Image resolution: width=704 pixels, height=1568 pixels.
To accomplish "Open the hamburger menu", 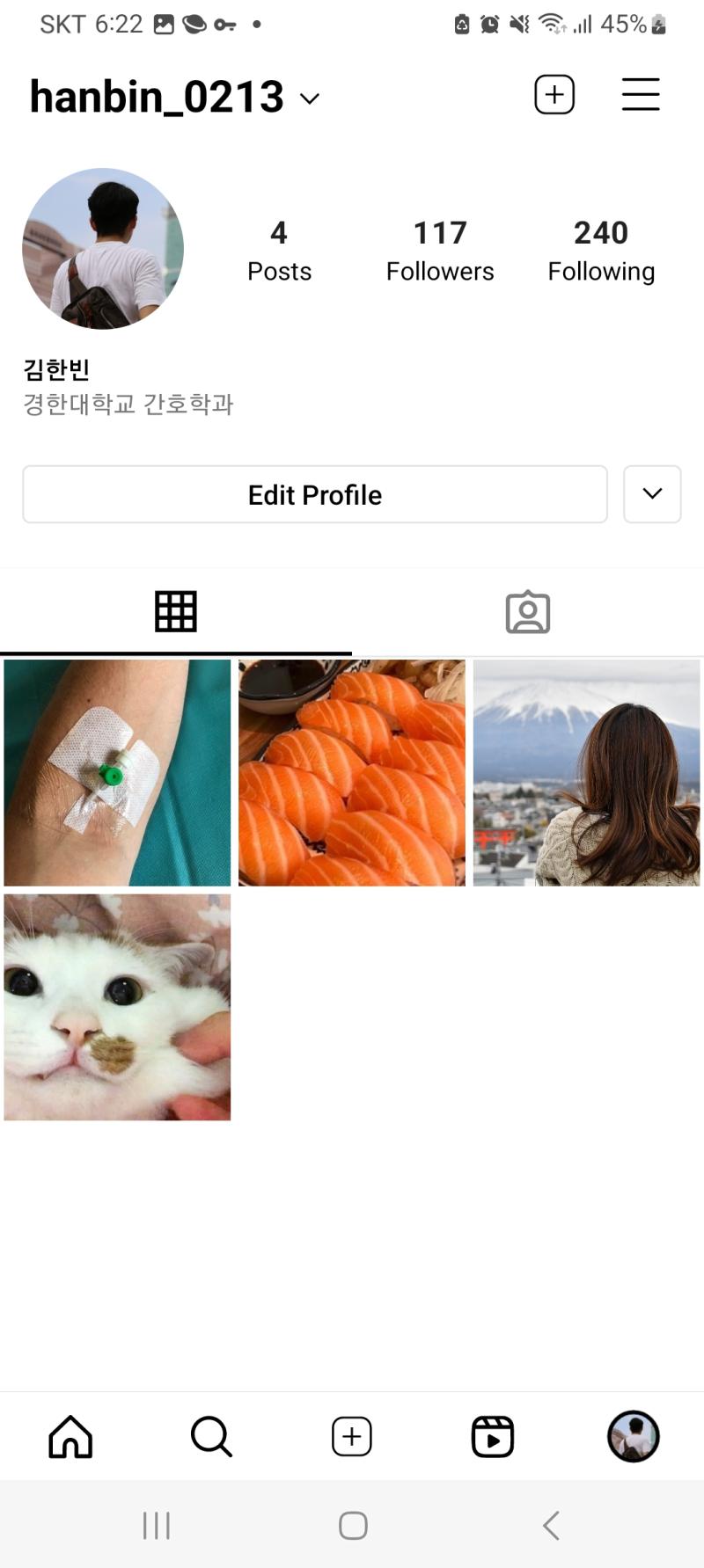I will [x=641, y=94].
